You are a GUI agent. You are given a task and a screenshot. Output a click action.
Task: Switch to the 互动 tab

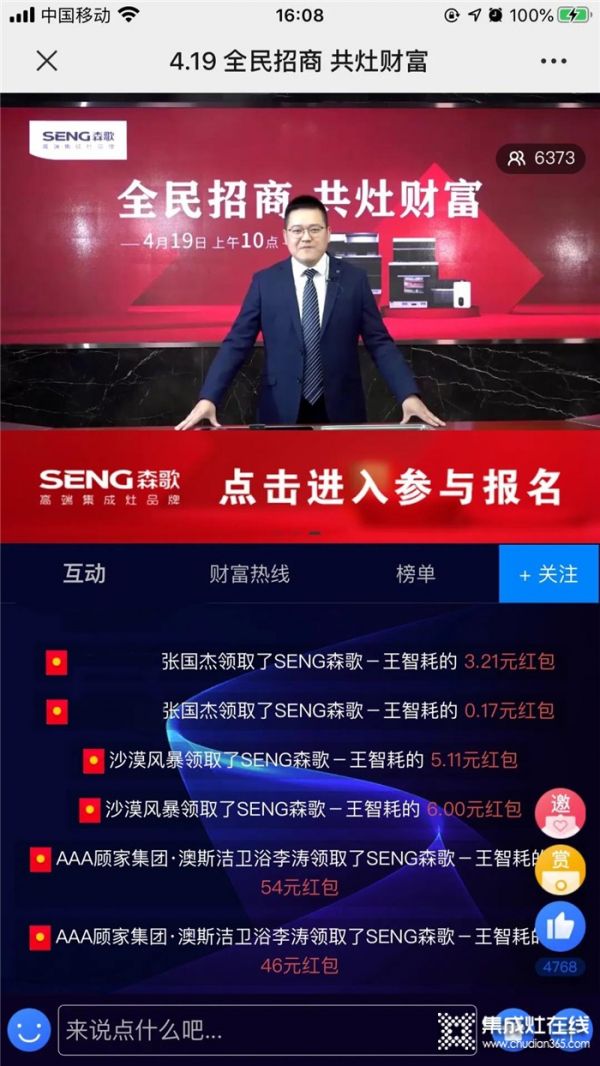pyautogui.click(x=84, y=574)
